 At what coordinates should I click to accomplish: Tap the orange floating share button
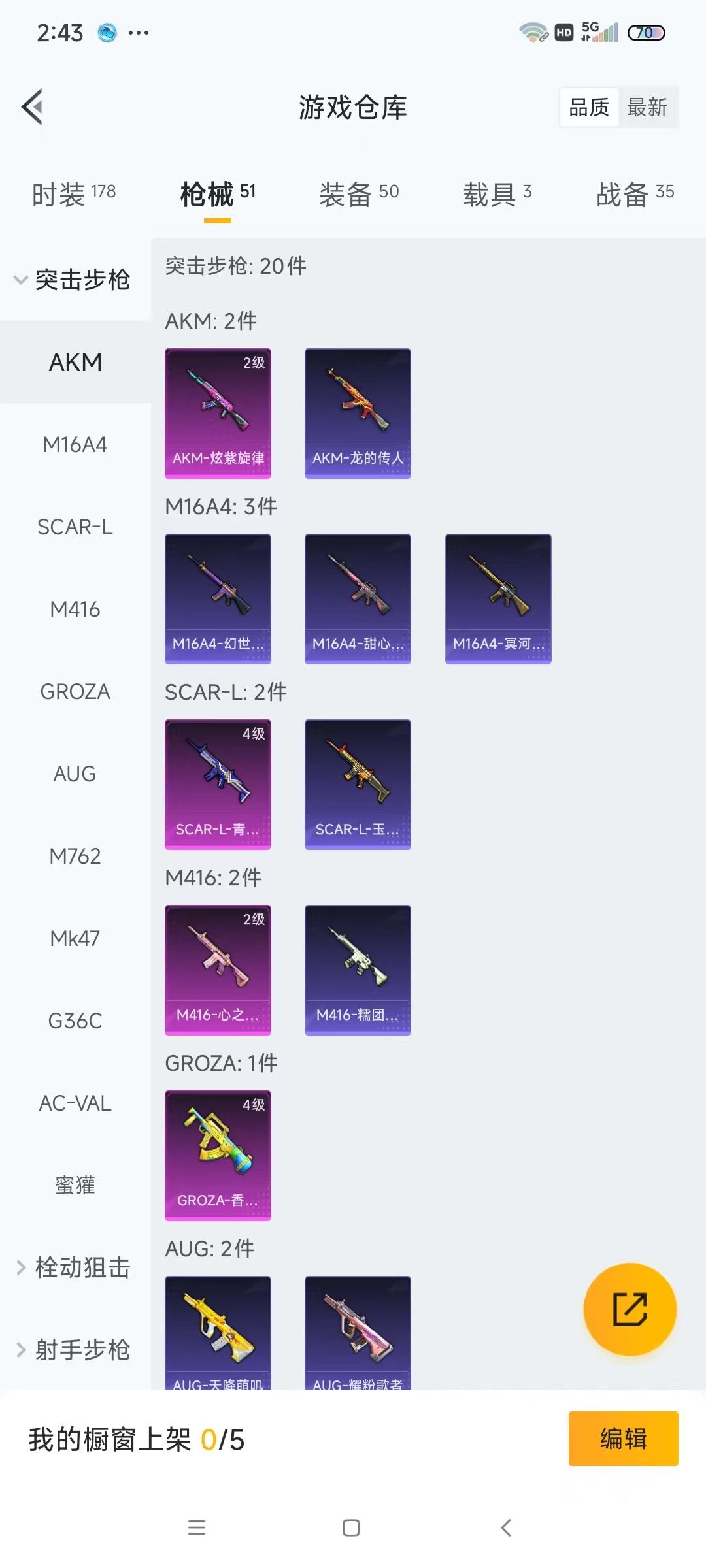coord(630,1309)
